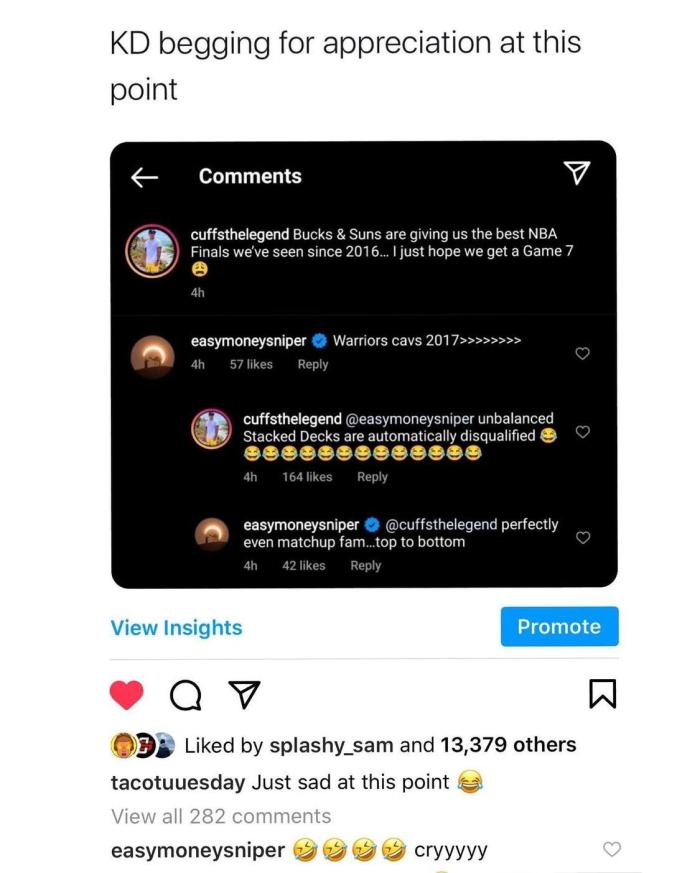Unlike the post with the red heart

[127, 695]
